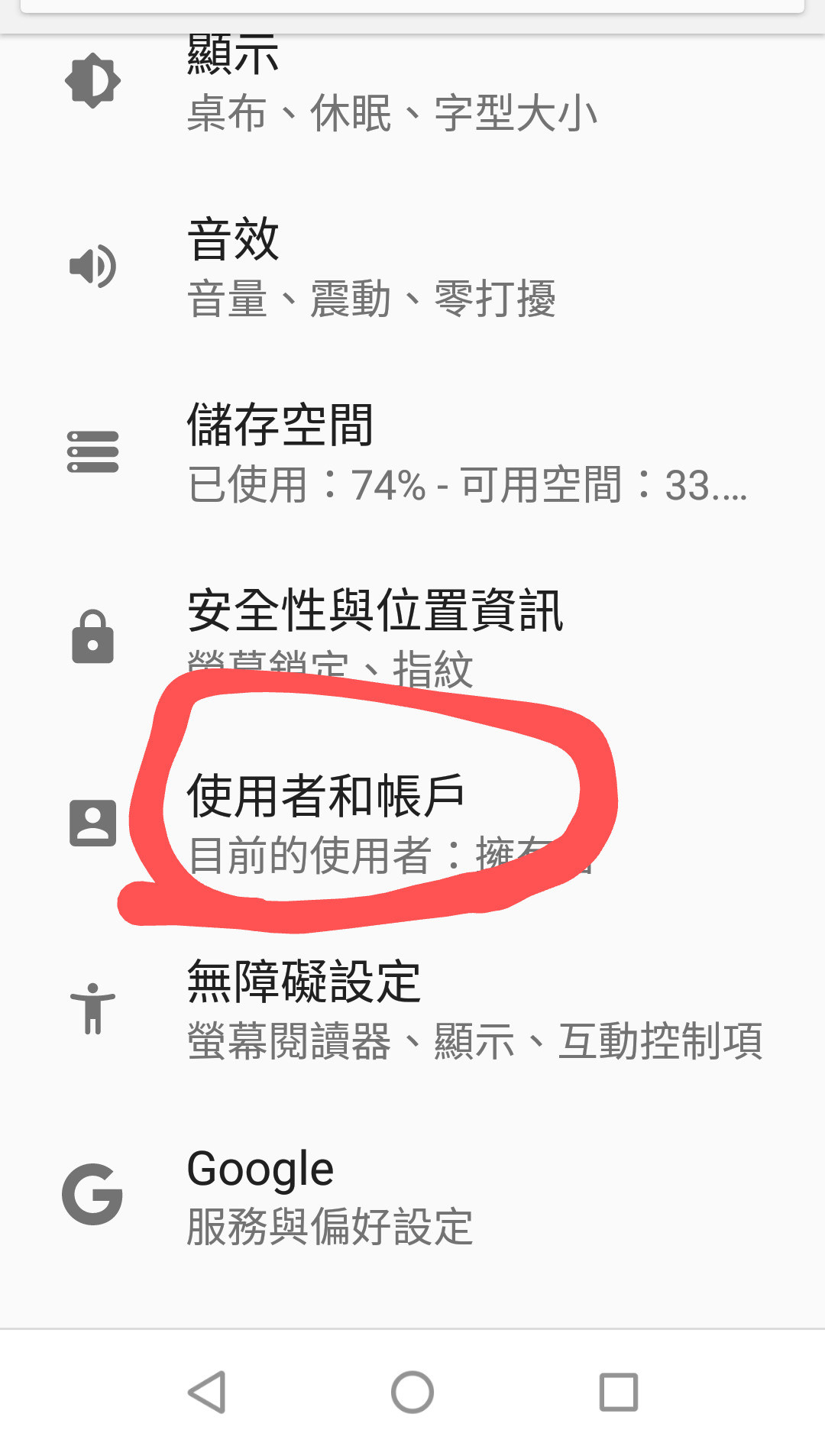Open Google 服務與偏好設定

(x=330, y=1196)
